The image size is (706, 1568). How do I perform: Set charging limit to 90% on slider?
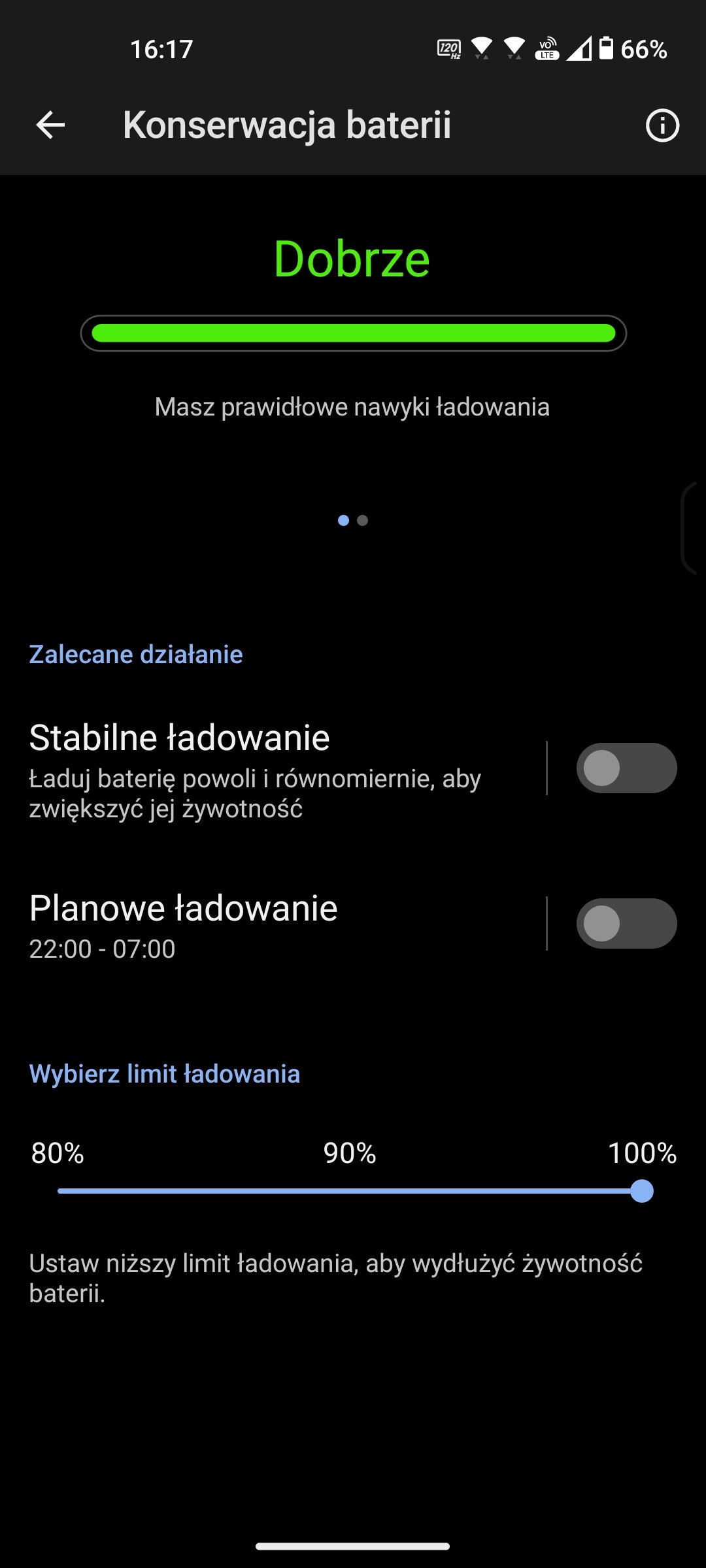350,1191
